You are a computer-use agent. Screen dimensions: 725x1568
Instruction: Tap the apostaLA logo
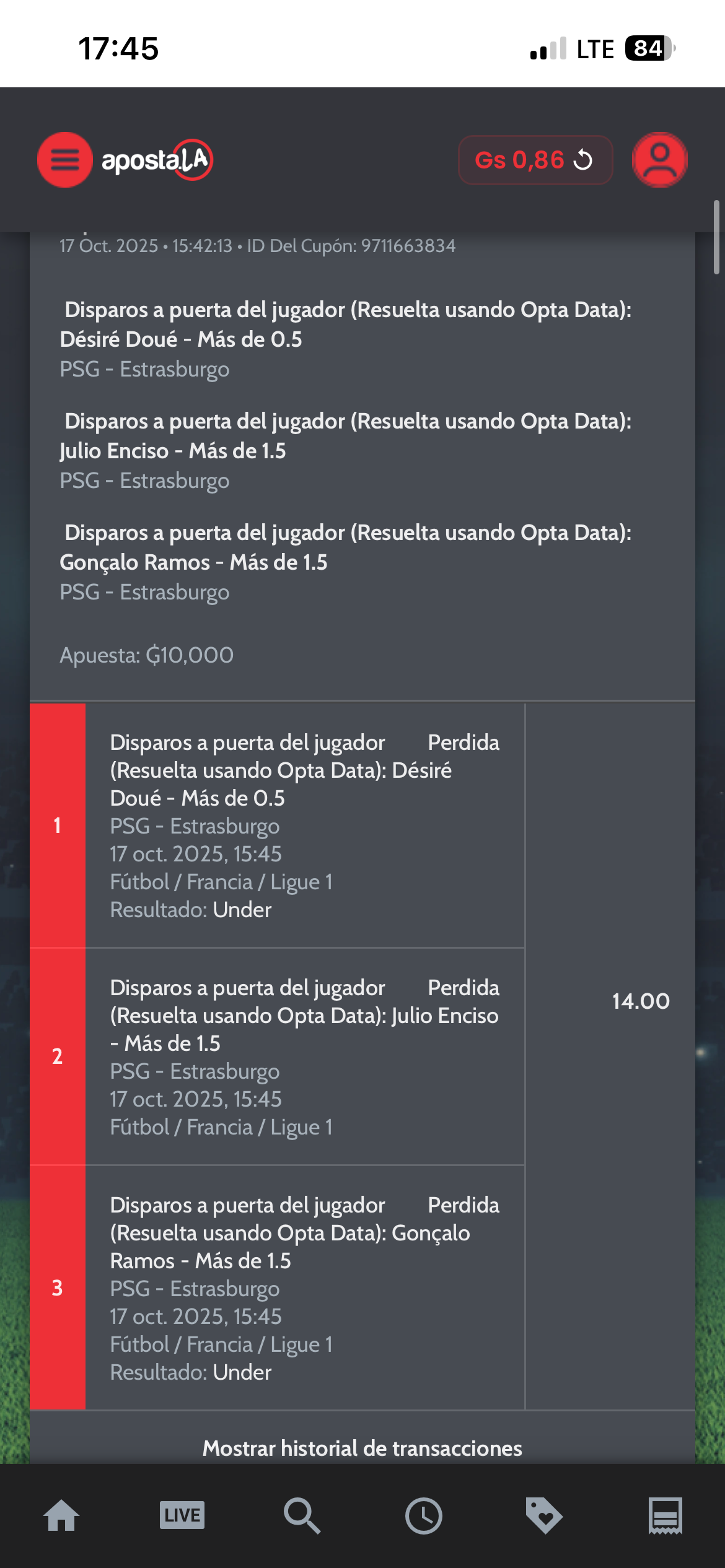pos(157,160)
